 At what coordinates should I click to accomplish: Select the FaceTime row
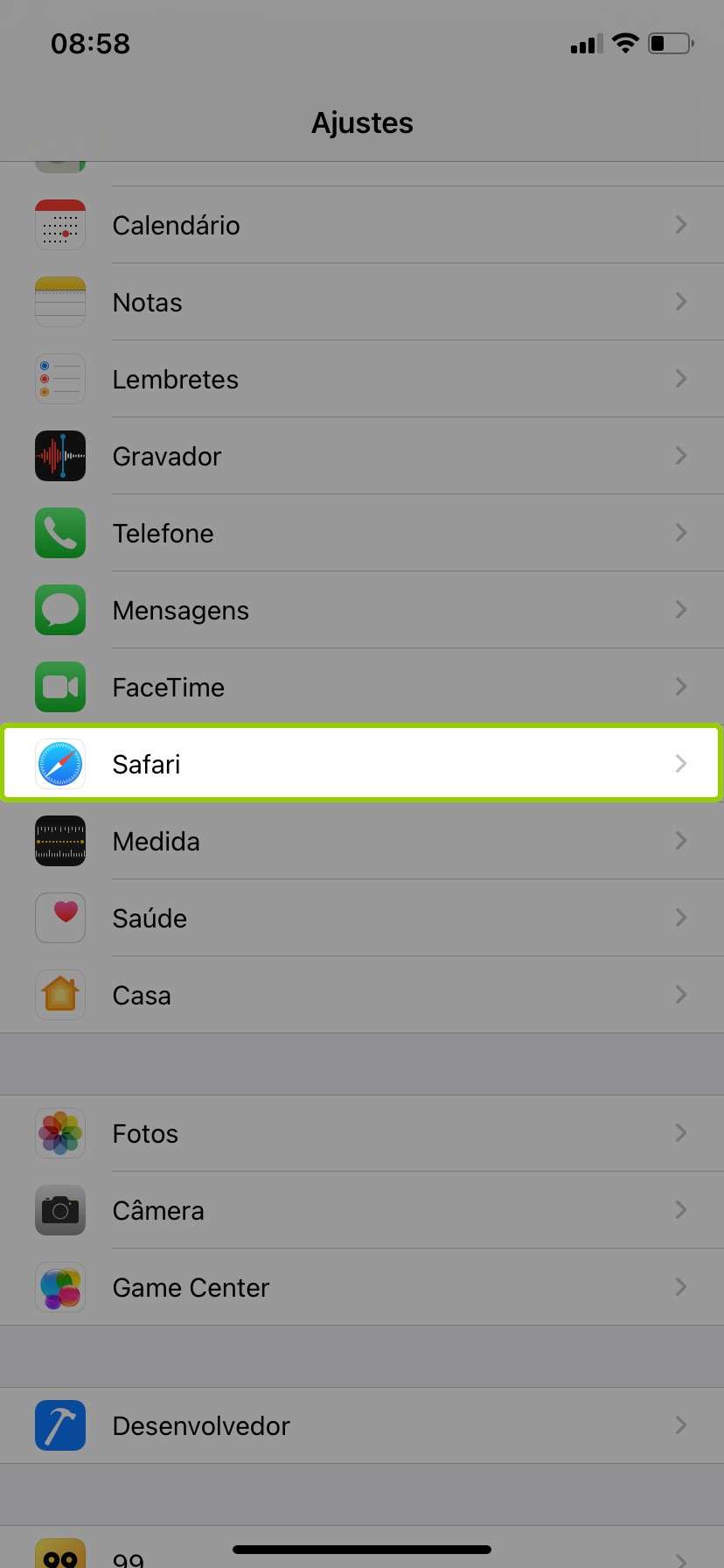tap(362, 687)
